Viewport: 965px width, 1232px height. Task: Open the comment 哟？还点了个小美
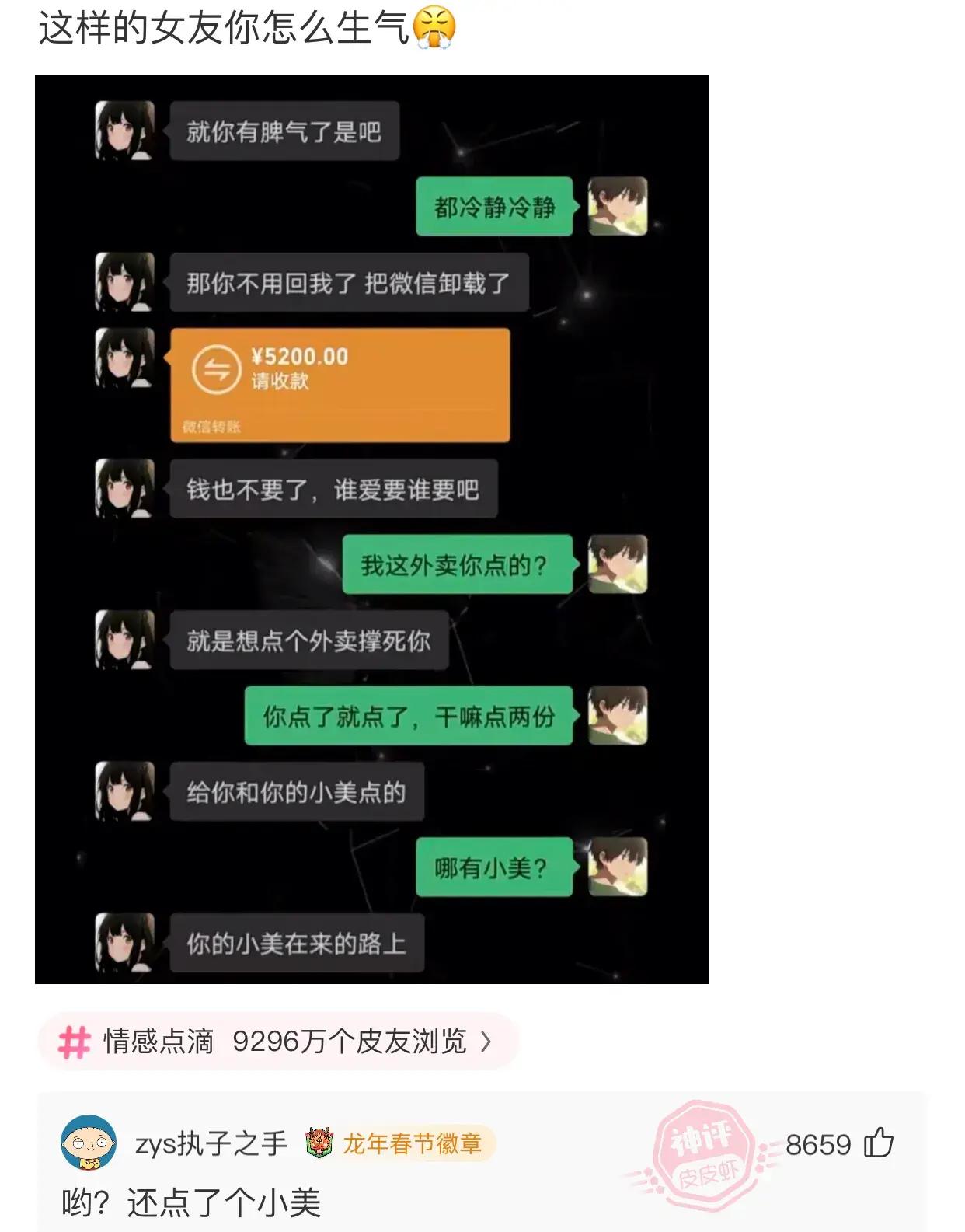click(191, 1202)
